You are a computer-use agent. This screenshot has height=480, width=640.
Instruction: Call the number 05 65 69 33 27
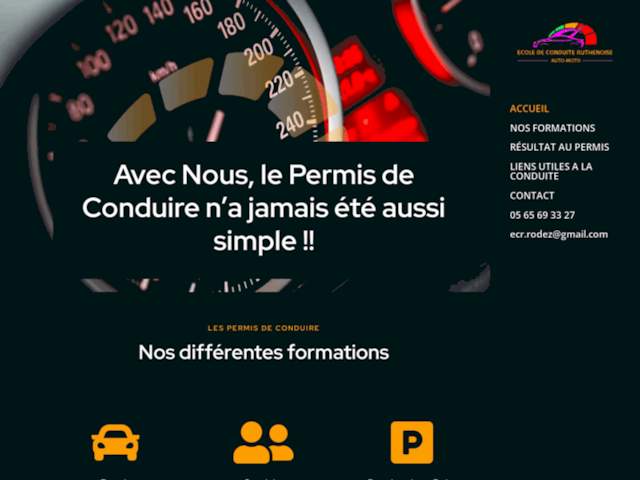tap(542, 214)
